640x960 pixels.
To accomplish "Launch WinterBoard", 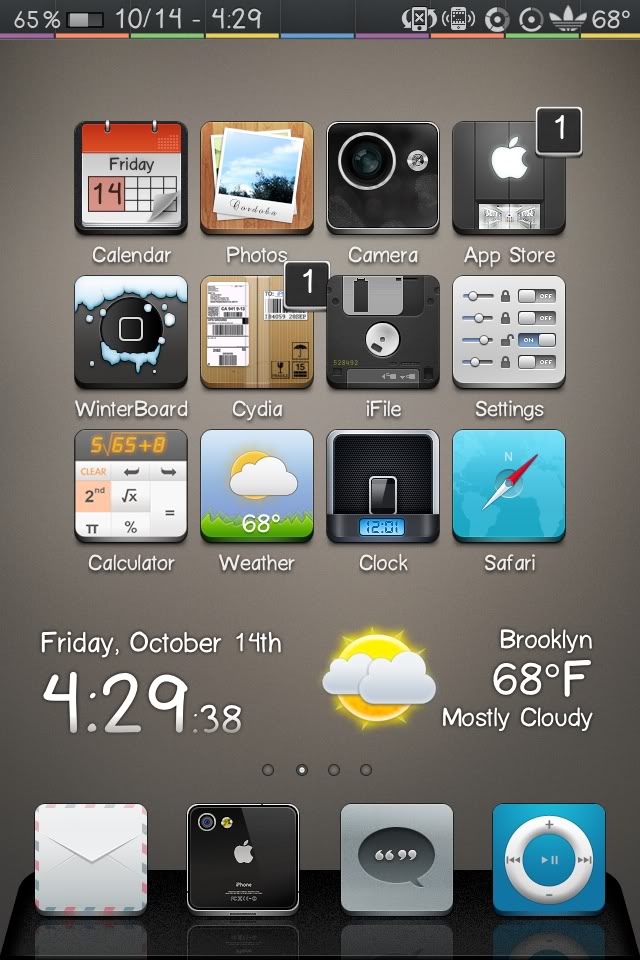I will 131,332.
